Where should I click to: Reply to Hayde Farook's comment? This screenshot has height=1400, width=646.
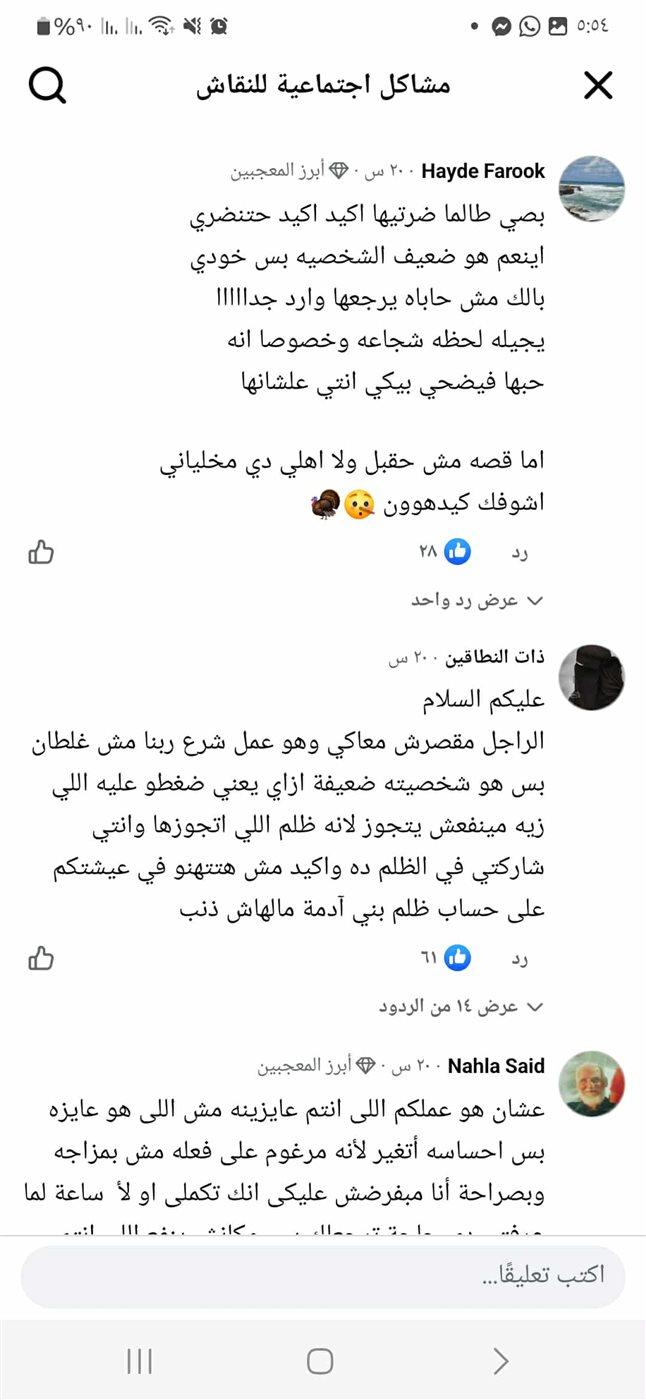pyautogui.click(x=520, y=552)
